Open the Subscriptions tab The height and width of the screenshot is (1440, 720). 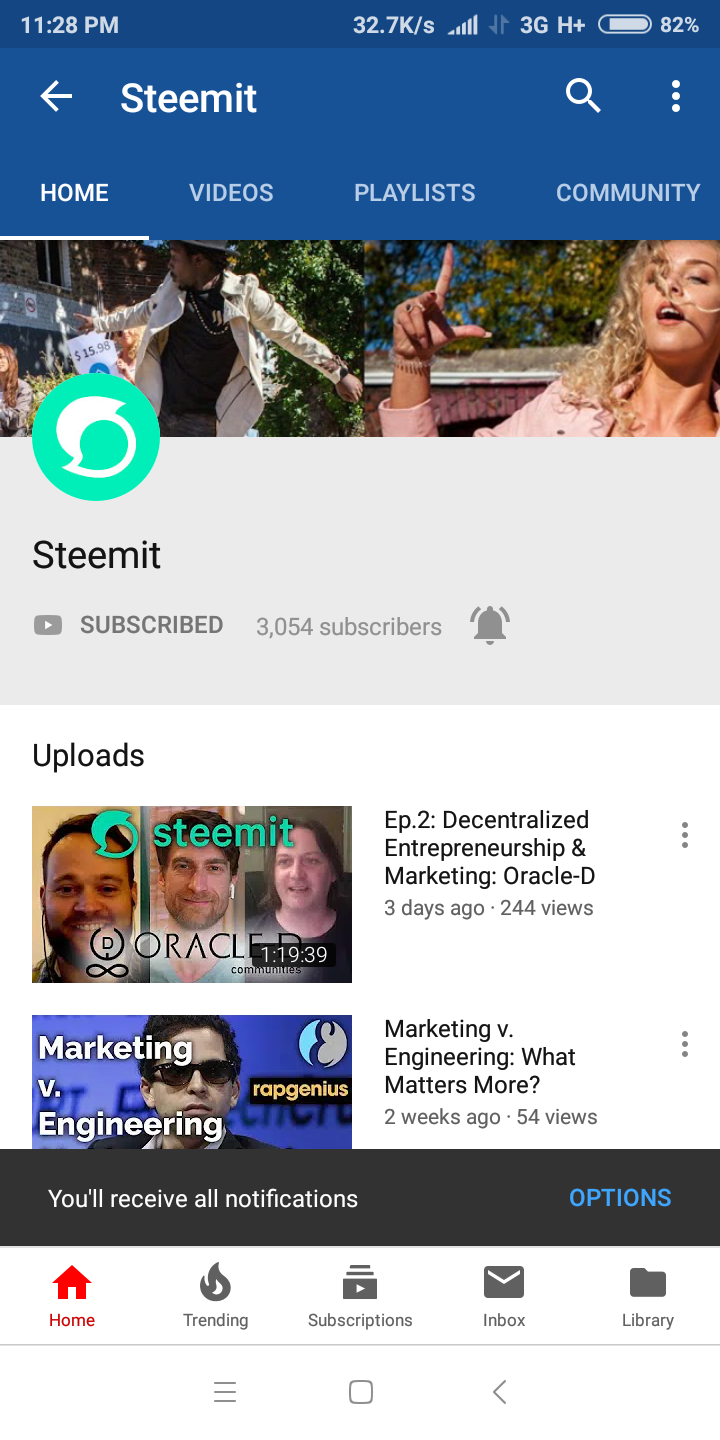[360, 1296]
